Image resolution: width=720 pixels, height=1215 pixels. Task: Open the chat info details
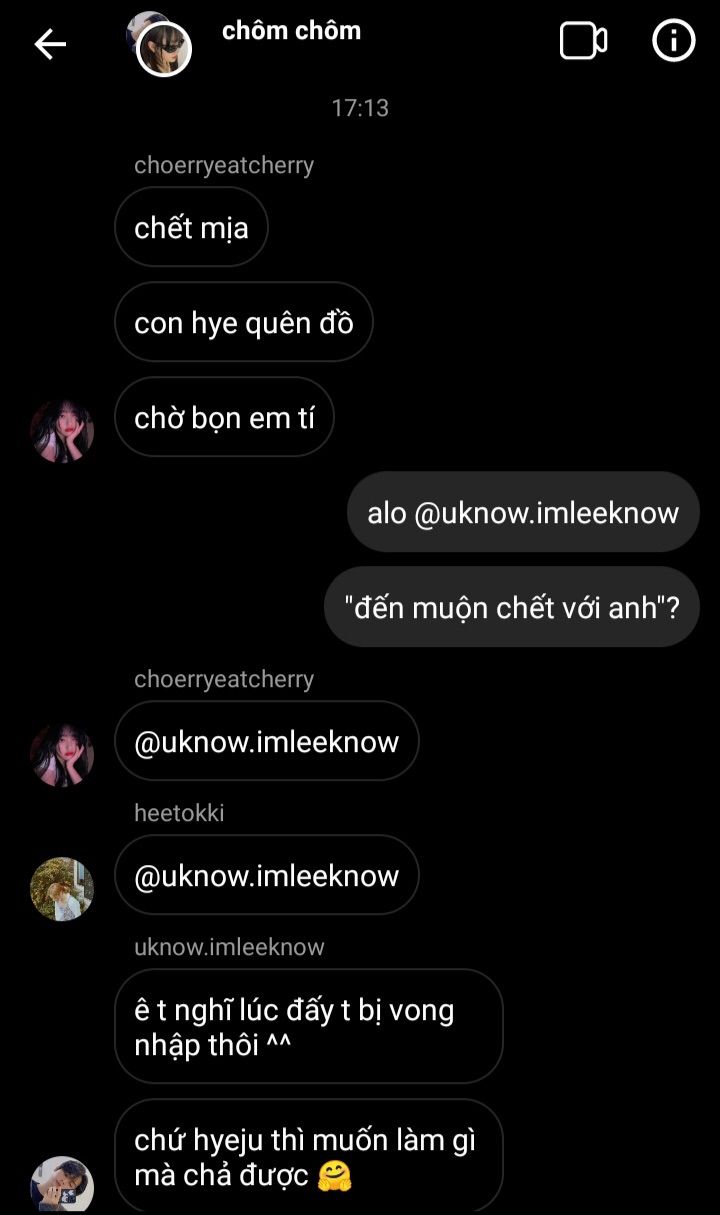(x=673, y=41)
